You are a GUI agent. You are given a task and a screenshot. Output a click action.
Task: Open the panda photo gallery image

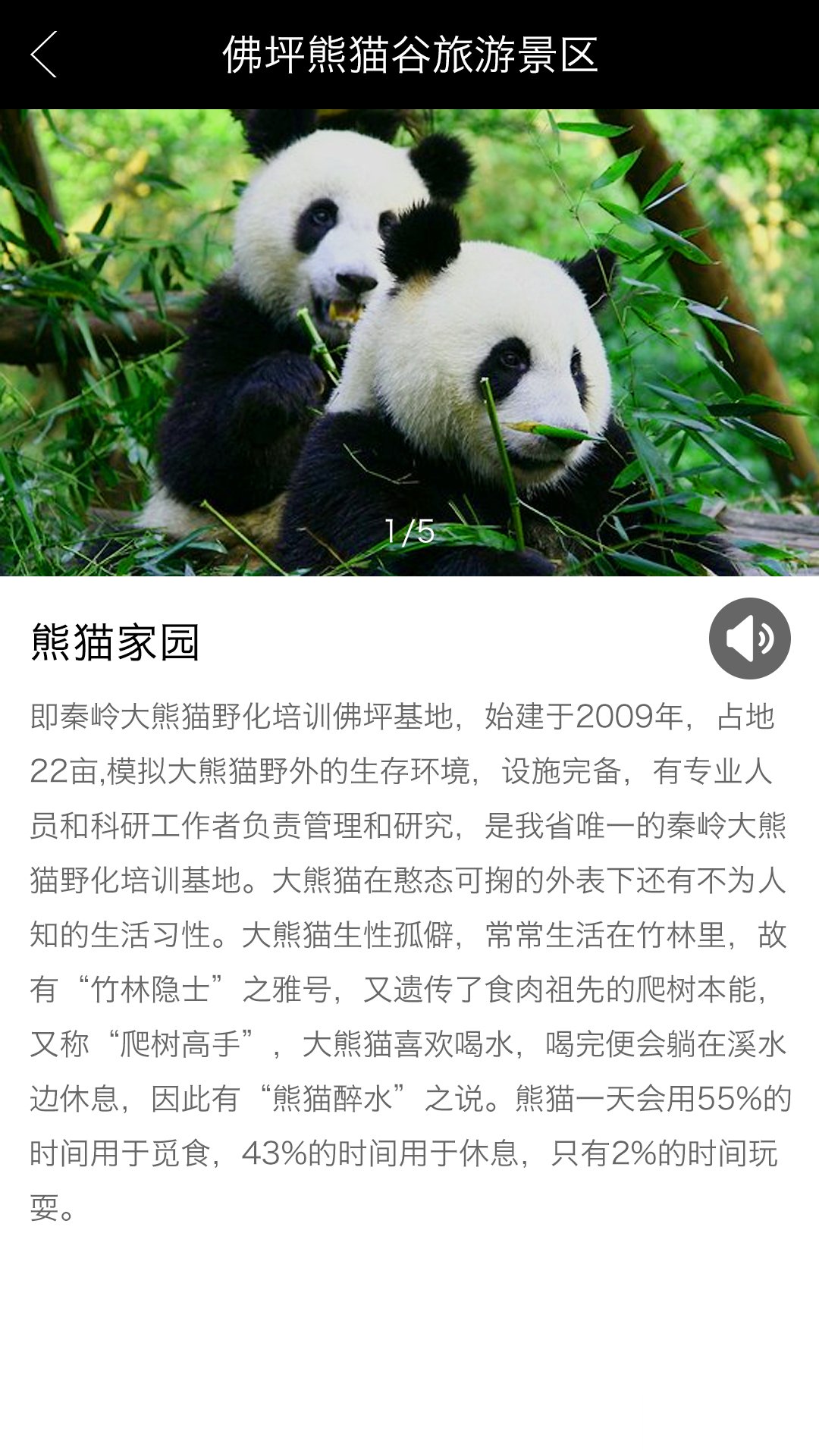point(409,343)
